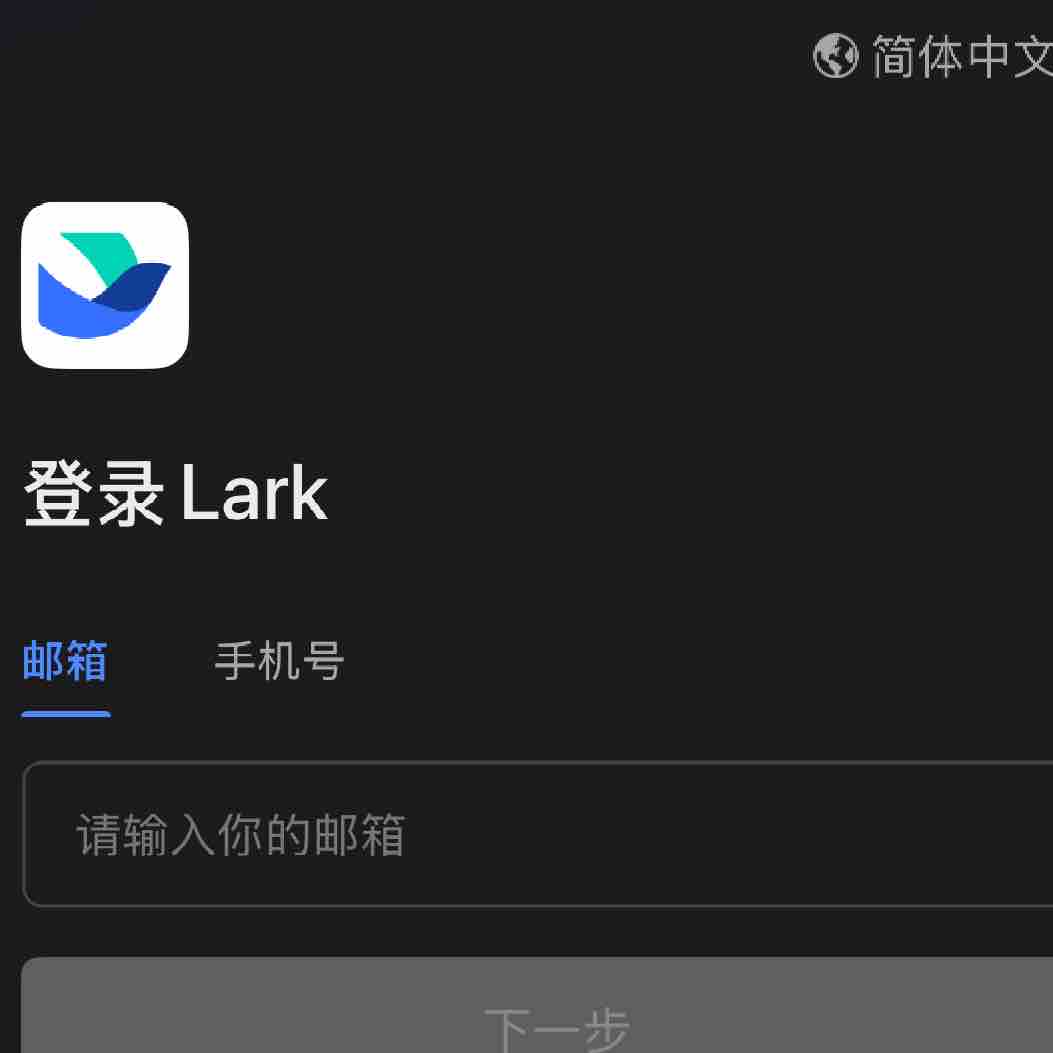Select the 邮箱 login tab
1053x1053 pixels.
point(65,662)
